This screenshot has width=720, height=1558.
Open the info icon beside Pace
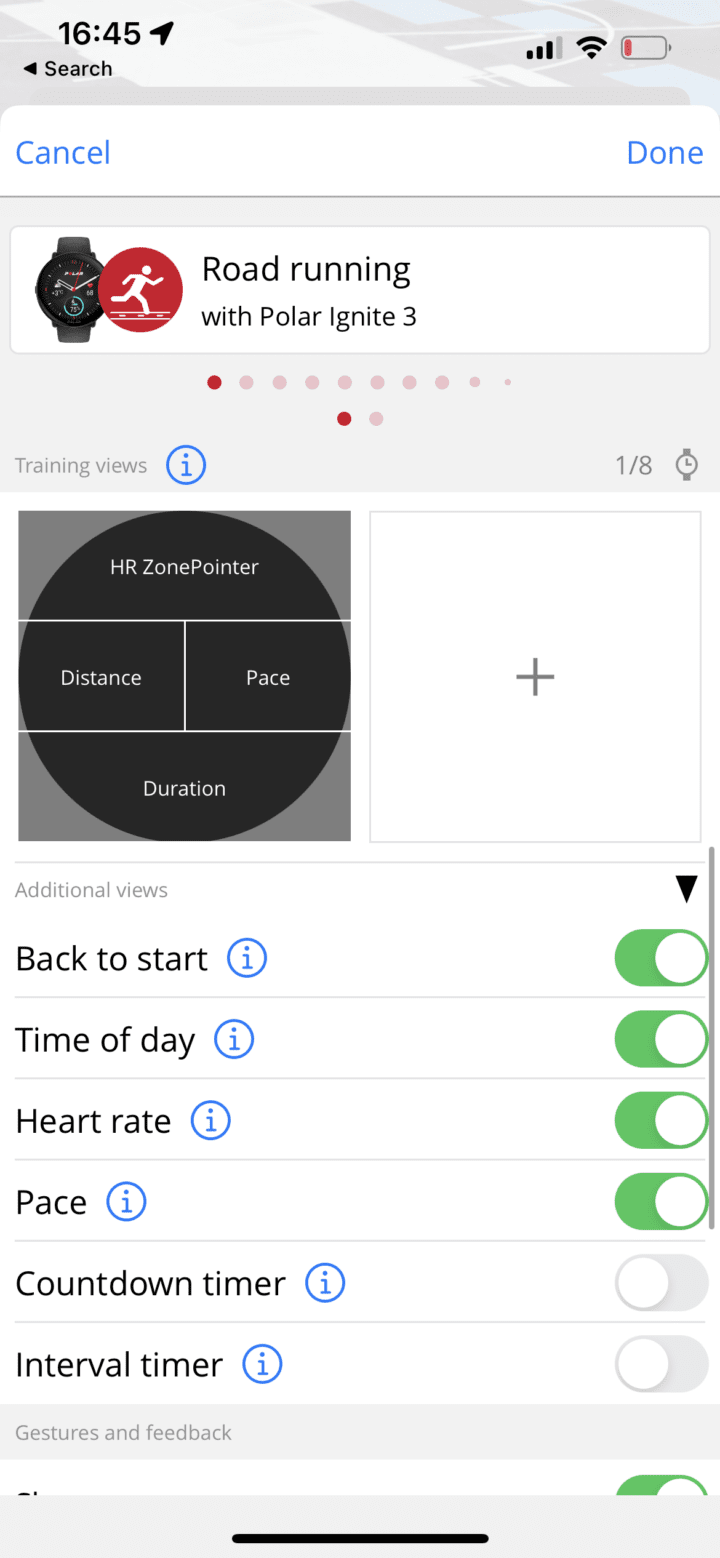pyautogui.click(x=126, y=1202)
